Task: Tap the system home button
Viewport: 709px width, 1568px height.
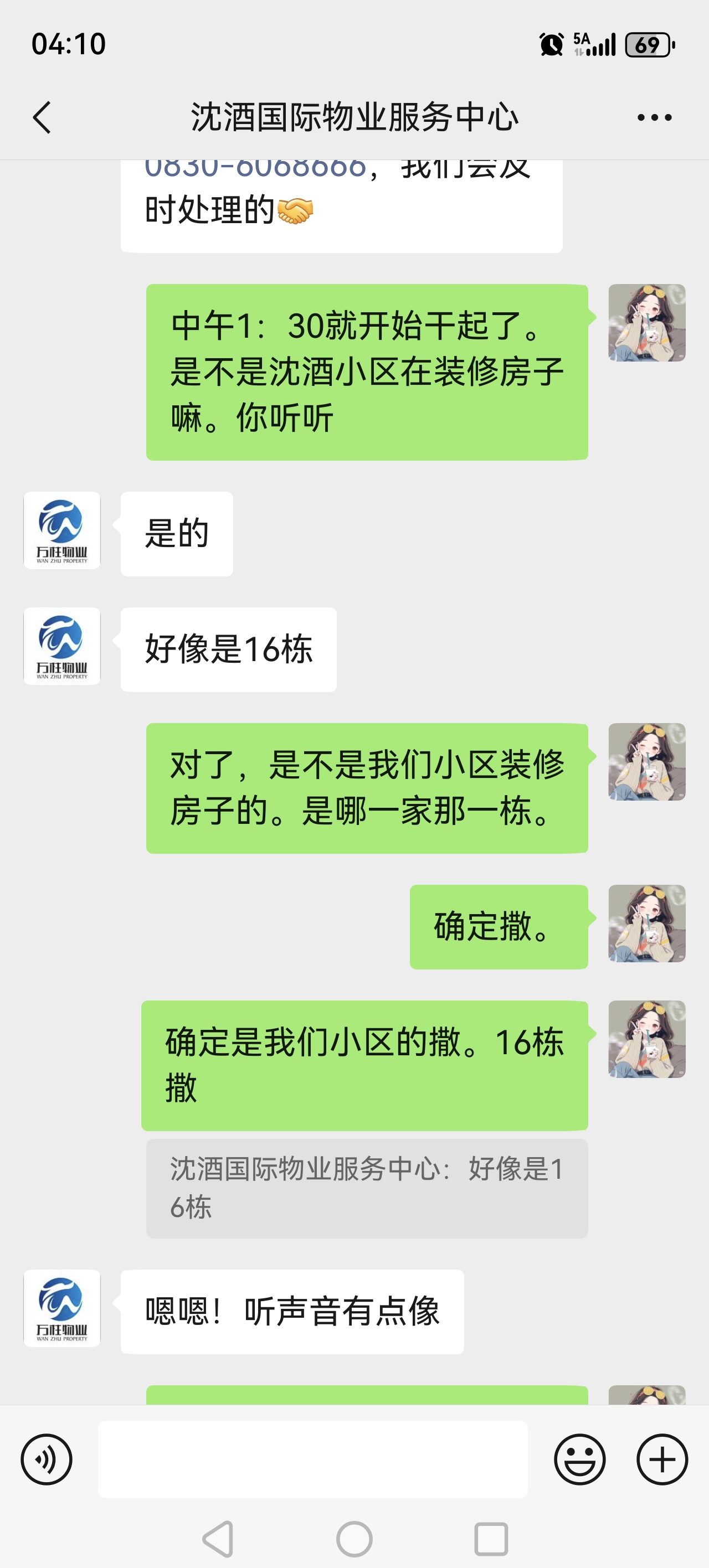Action: click(x=354, y=1539)
